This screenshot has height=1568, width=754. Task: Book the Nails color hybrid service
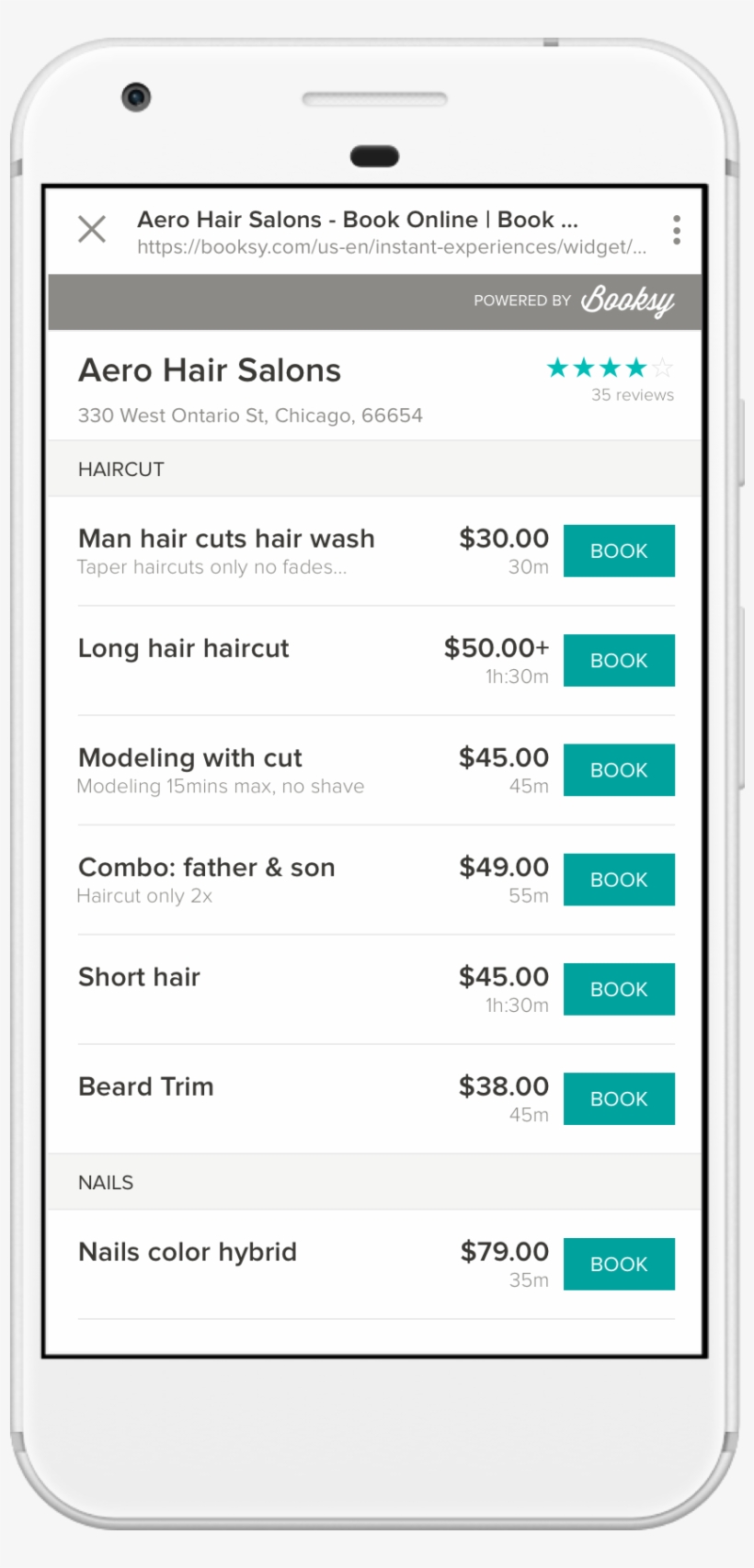pos(619,1264)
